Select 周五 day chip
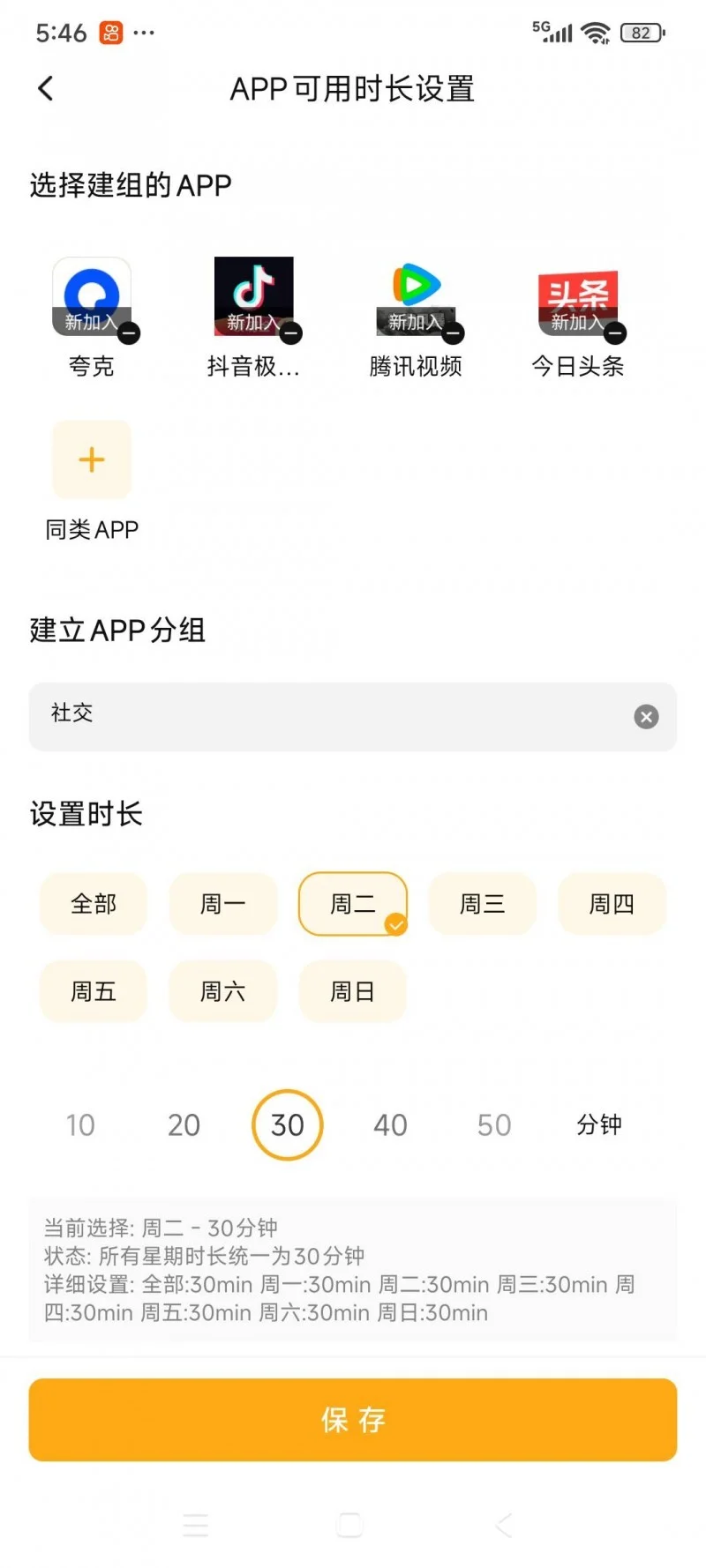The height and width of the screenshot is (1568, 706). coord(94,992)
